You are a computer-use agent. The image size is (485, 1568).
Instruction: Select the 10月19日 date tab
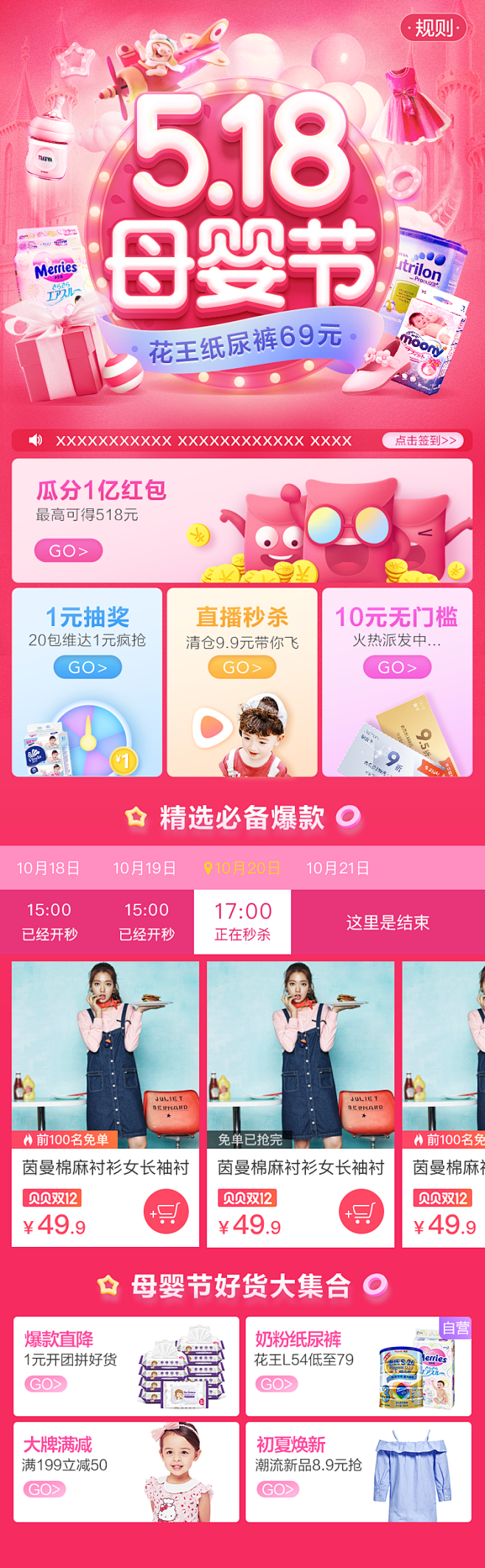click(x=144, y=868)
